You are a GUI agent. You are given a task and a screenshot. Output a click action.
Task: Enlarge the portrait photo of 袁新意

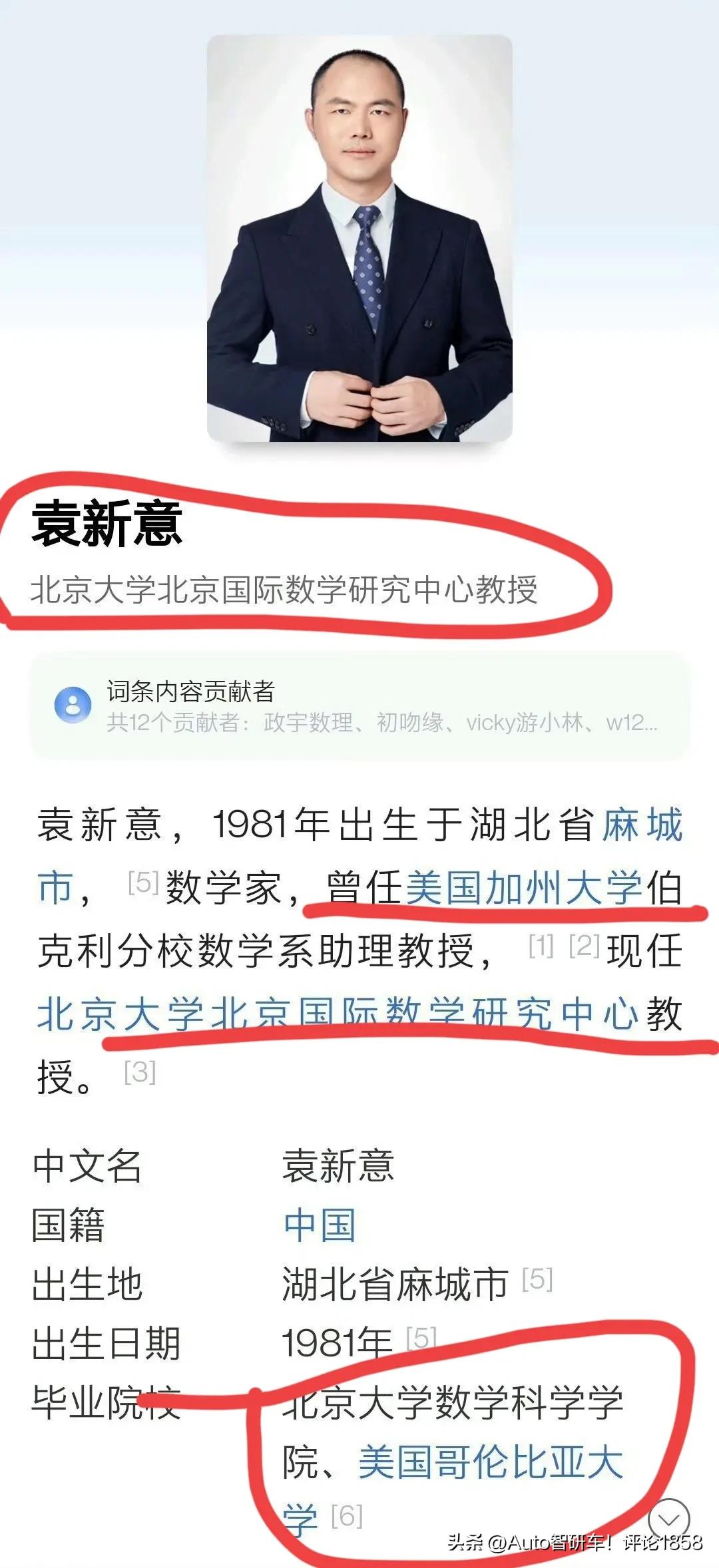(359, 238)
